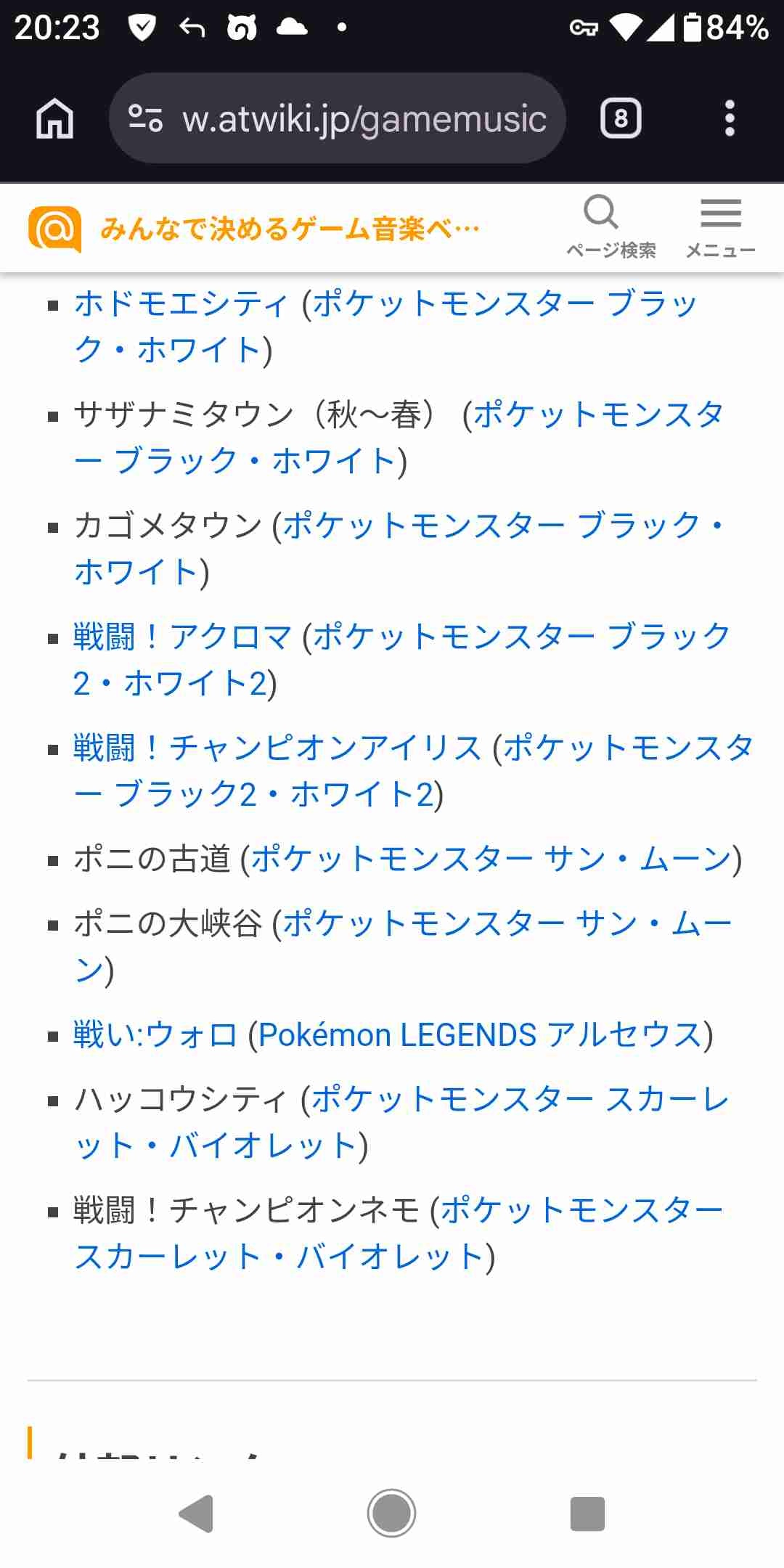Open the 戦闘！チャンピオンアイリス song link
This screenshot has width=784, height=1568.
click(x=277, y=748)
